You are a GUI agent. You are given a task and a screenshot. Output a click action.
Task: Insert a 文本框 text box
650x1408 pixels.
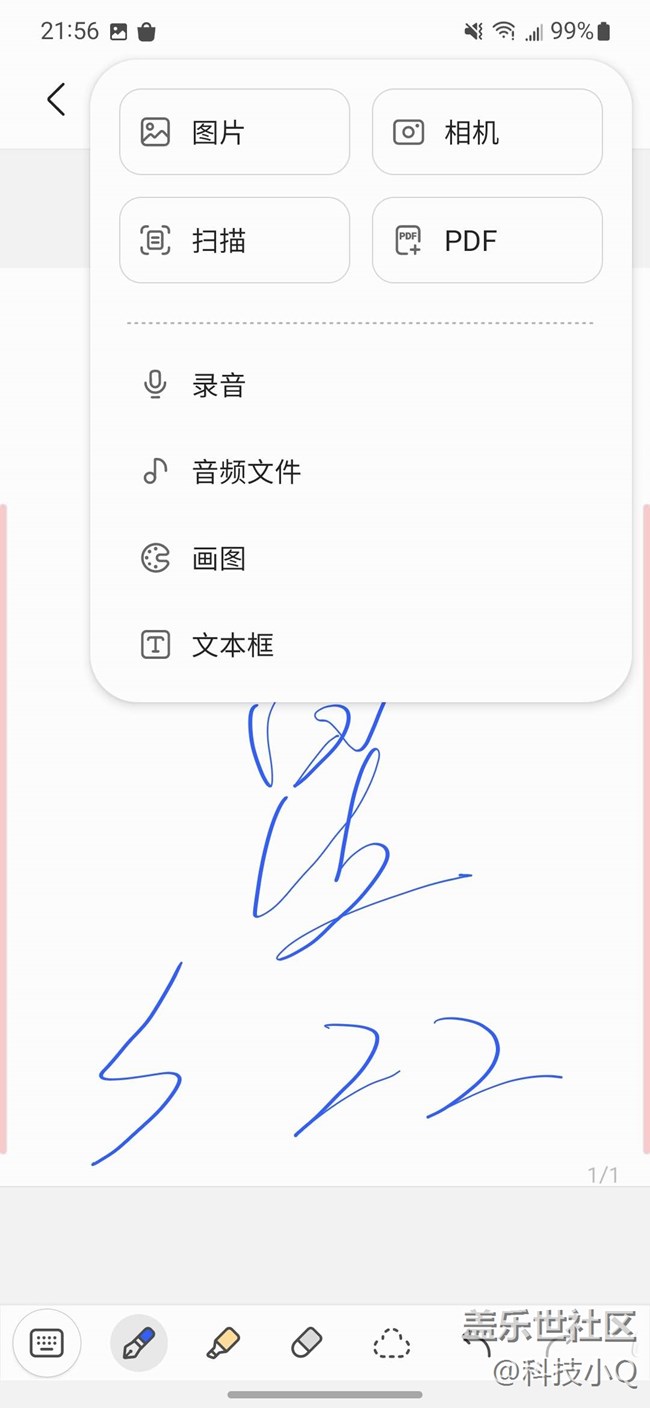pos(232,645)
